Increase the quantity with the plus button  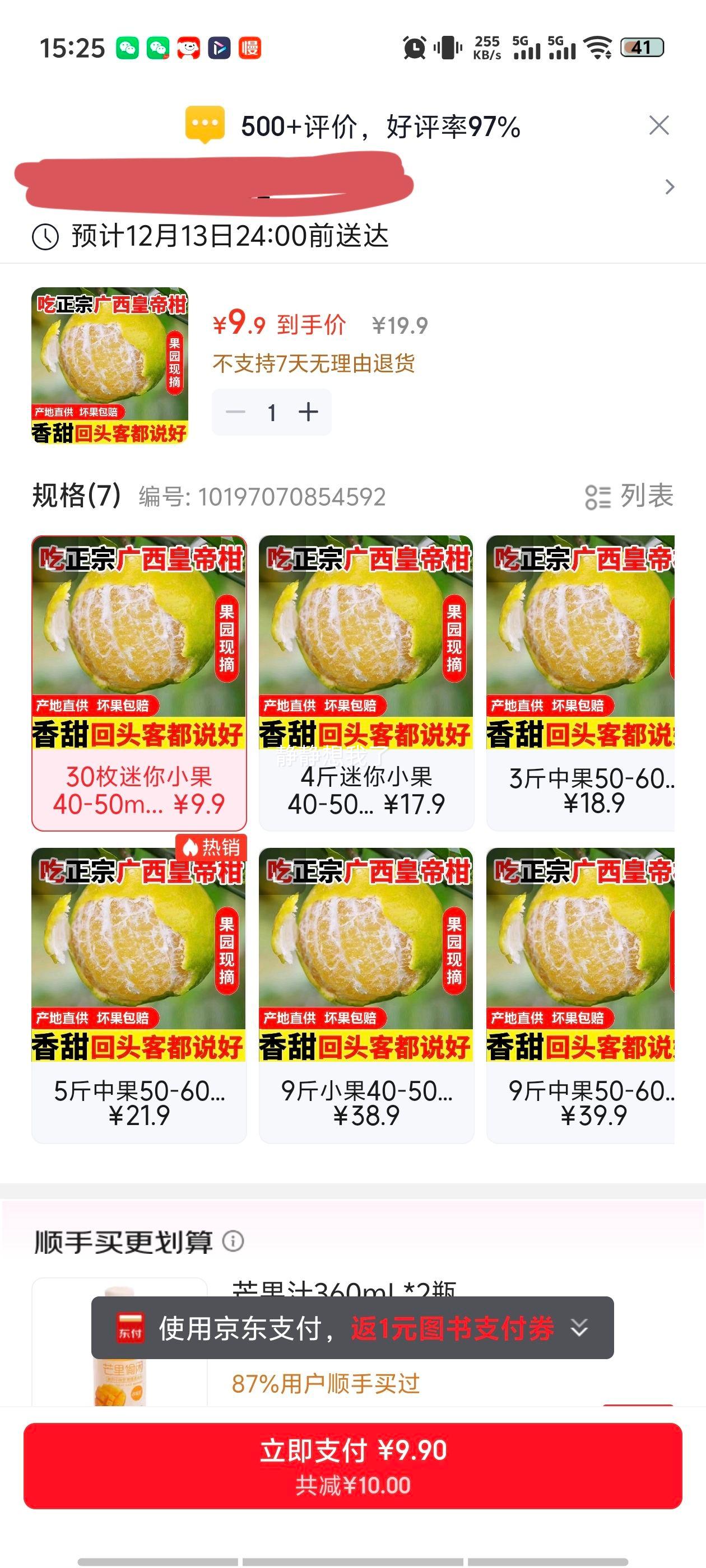(x=308, y=412)
